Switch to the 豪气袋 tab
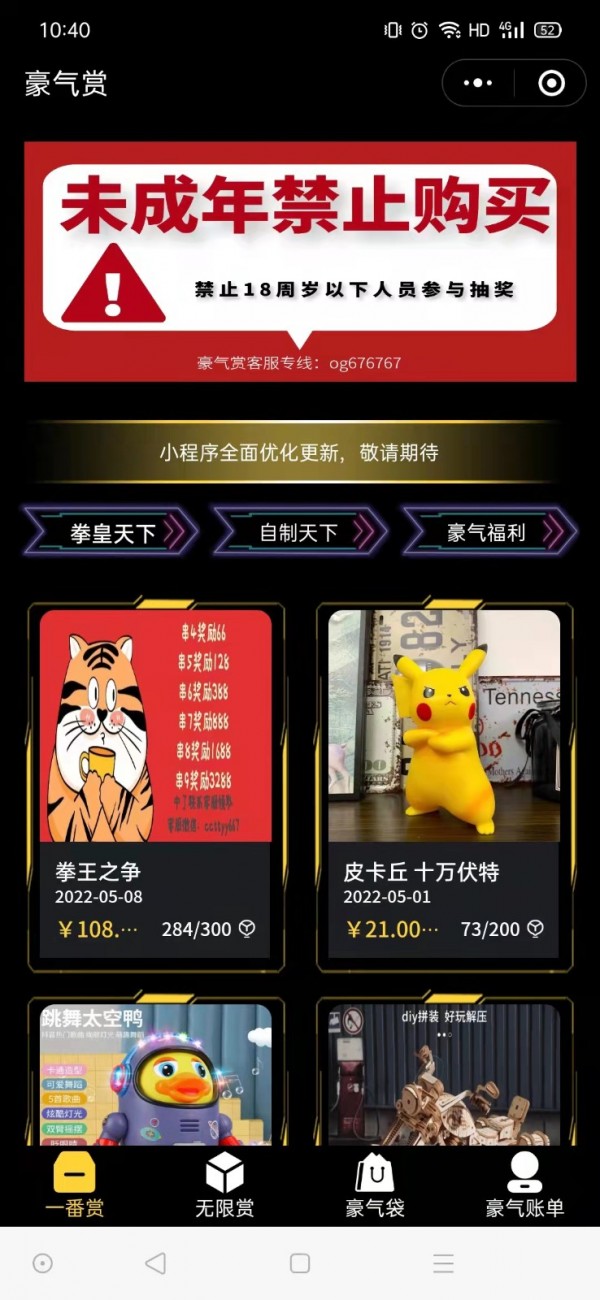Viewport: 600px width, 1300px height. click(375, 1185)
